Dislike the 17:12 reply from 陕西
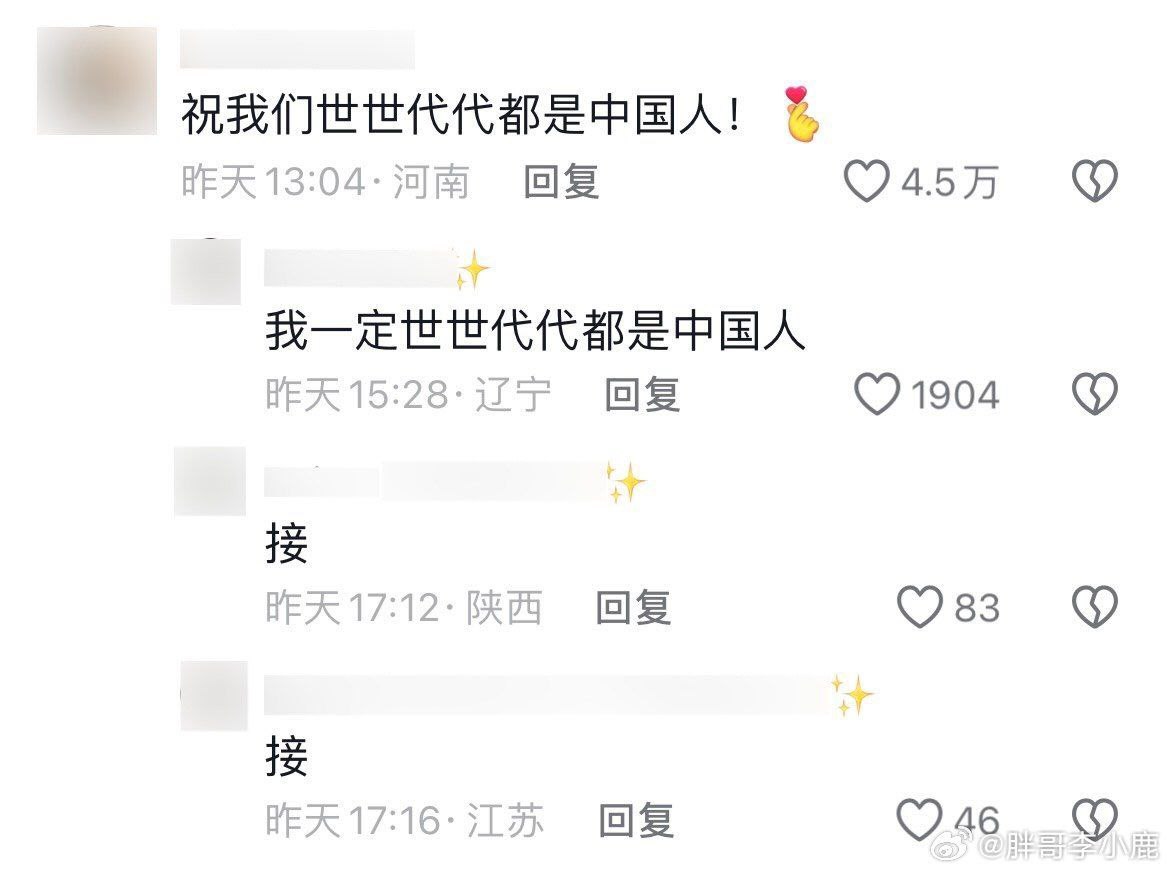 click(x=1094, y=607)
